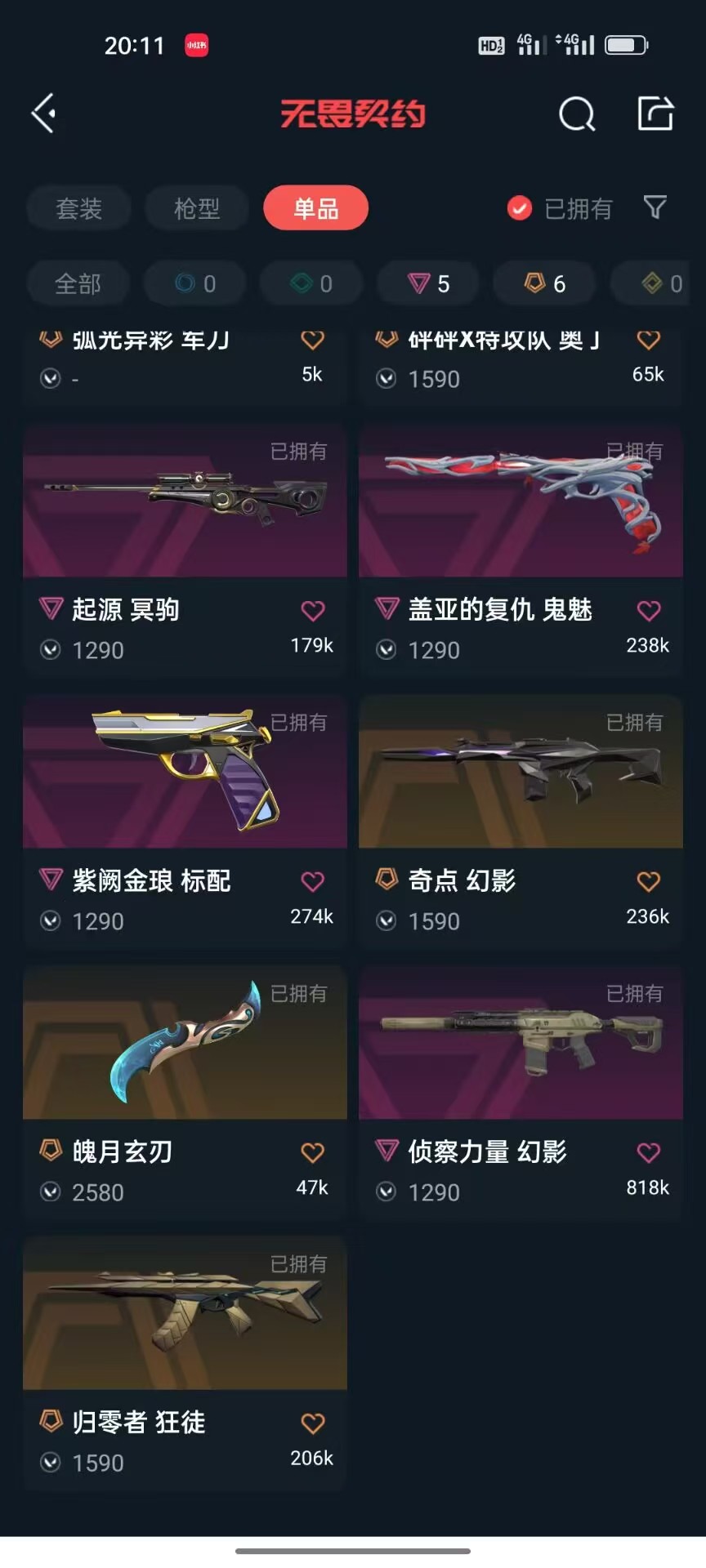706x1568 pixels.
Task: Open the funnel filter options
Action: 655,207
